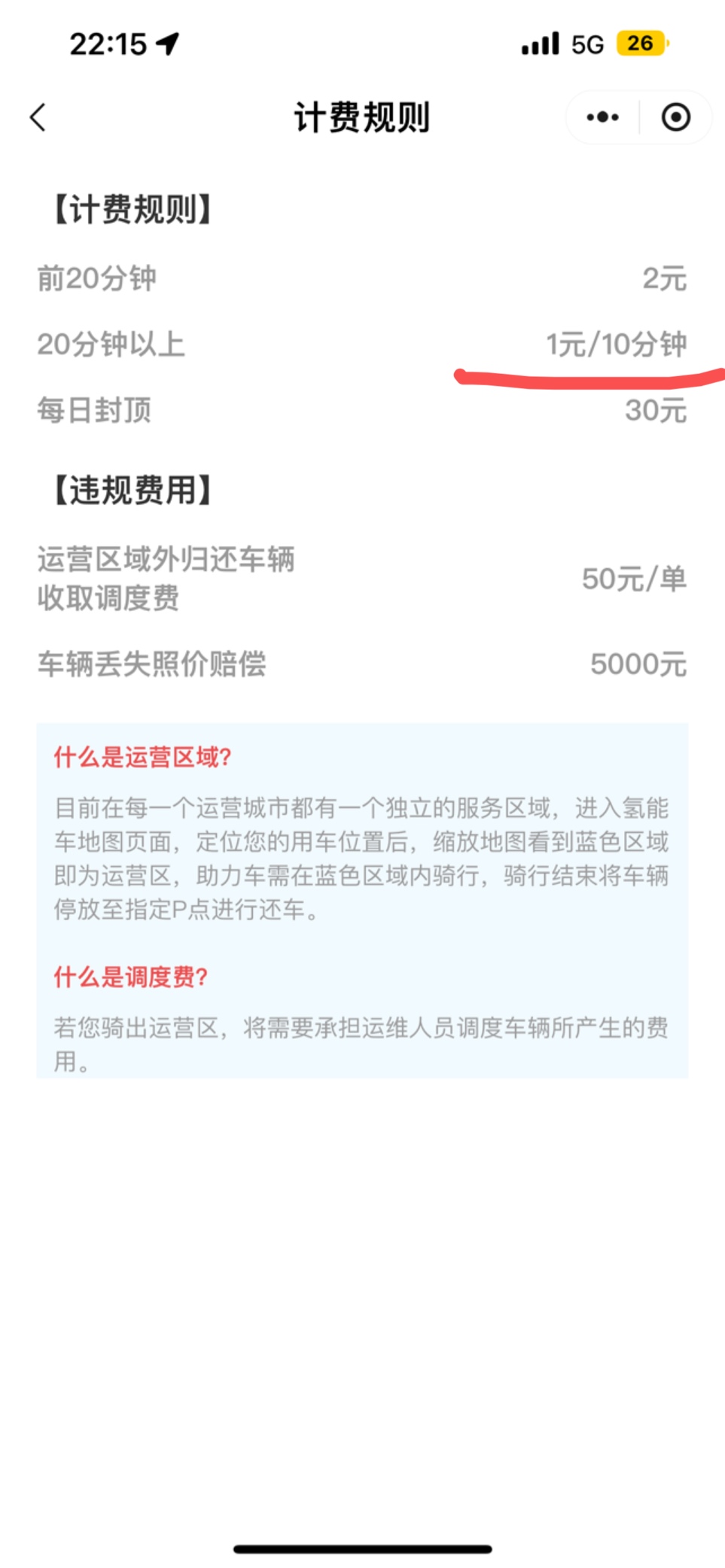Viewport: 725px width, 1568px height.
Task: Close the mini program with the circle button
Action: tap(675, 117)
